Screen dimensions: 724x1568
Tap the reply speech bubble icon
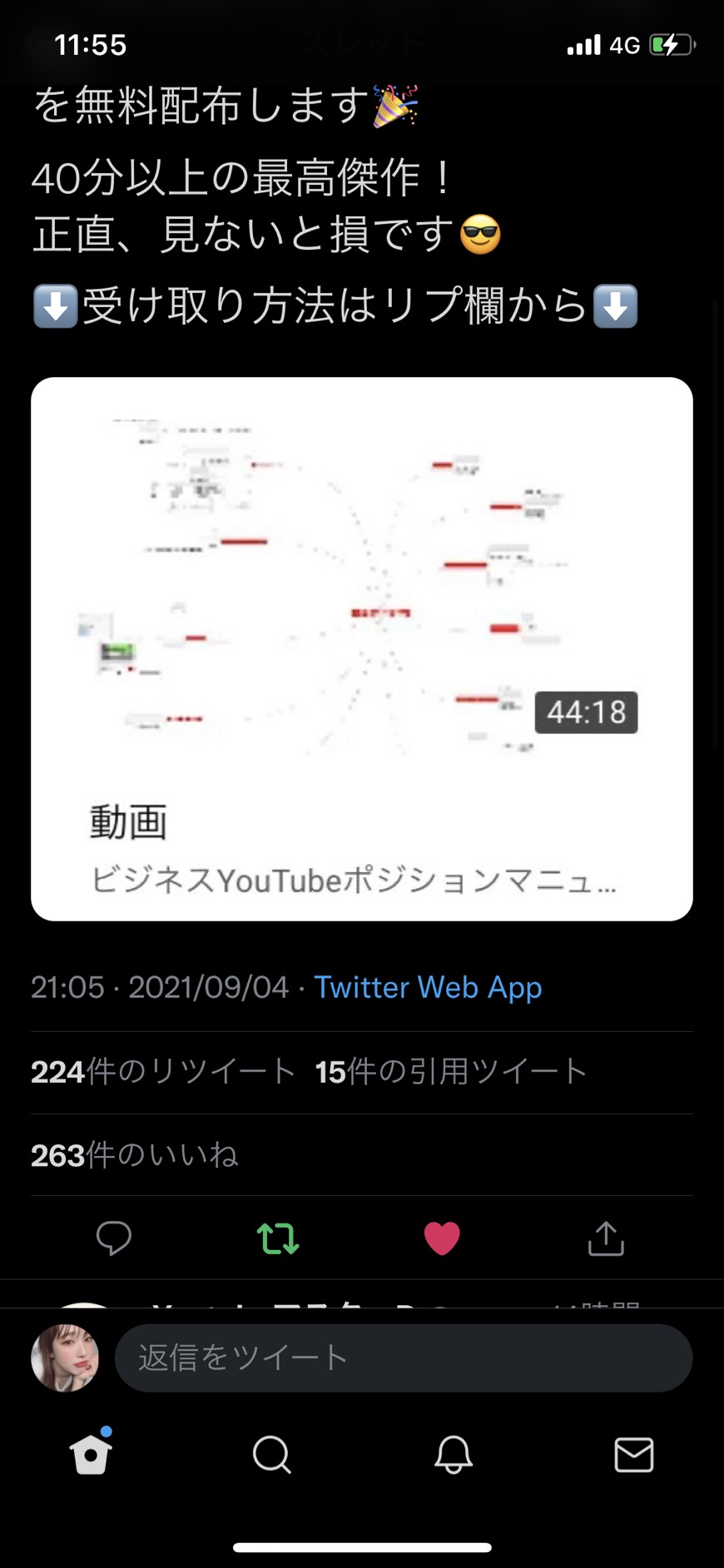click(x=114, y=1238)
